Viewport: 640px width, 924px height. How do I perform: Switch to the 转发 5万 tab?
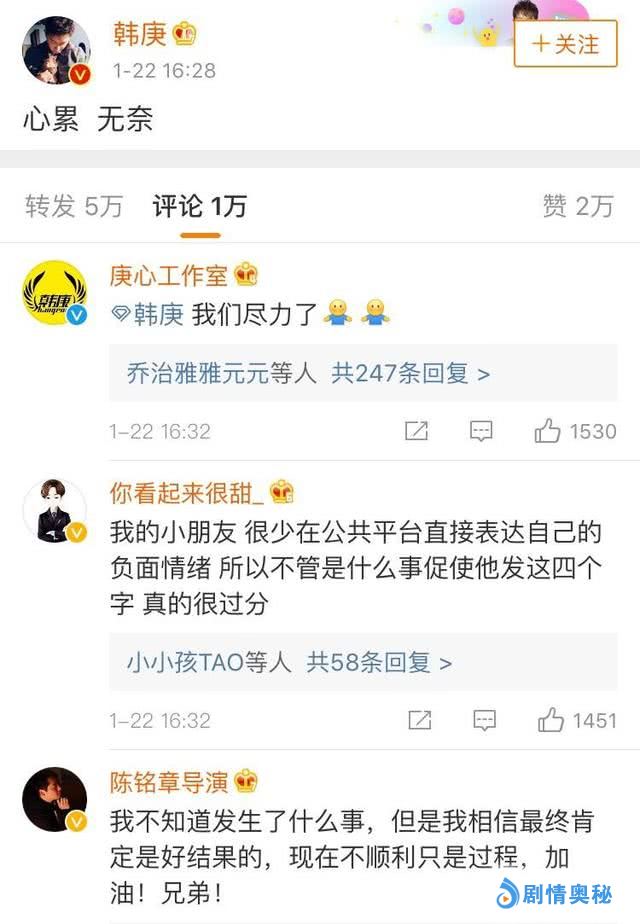74,206
